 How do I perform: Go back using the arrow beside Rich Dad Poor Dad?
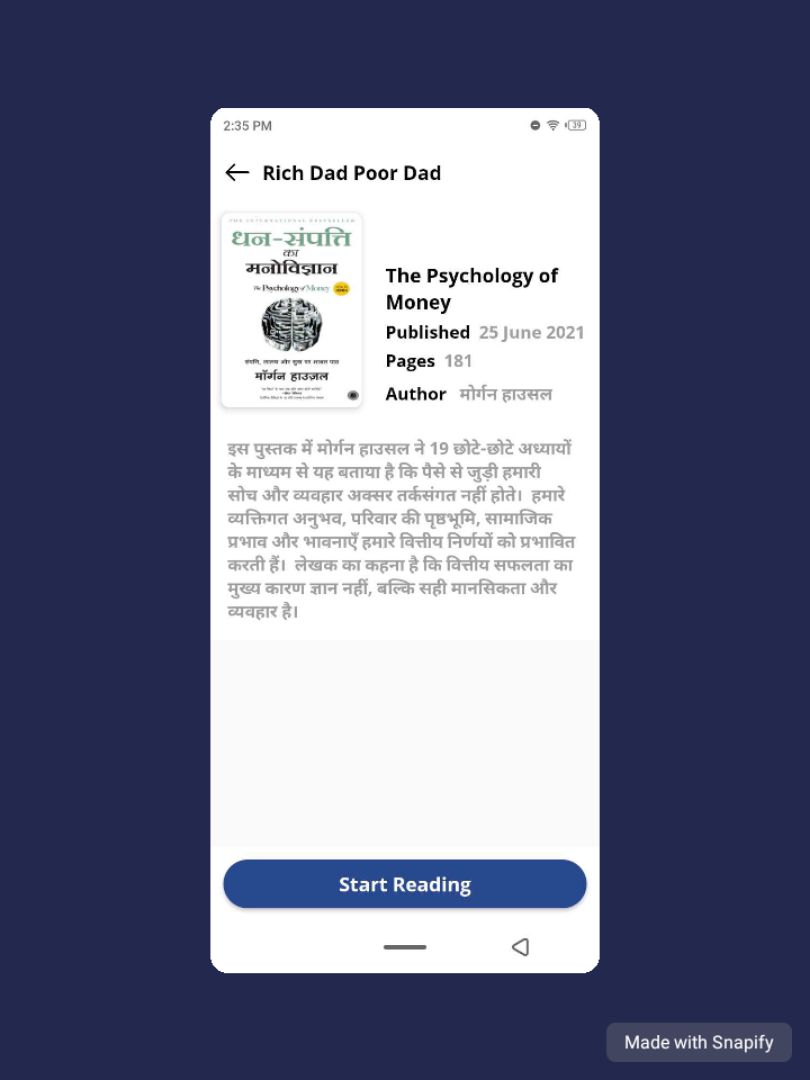[237, 173]
